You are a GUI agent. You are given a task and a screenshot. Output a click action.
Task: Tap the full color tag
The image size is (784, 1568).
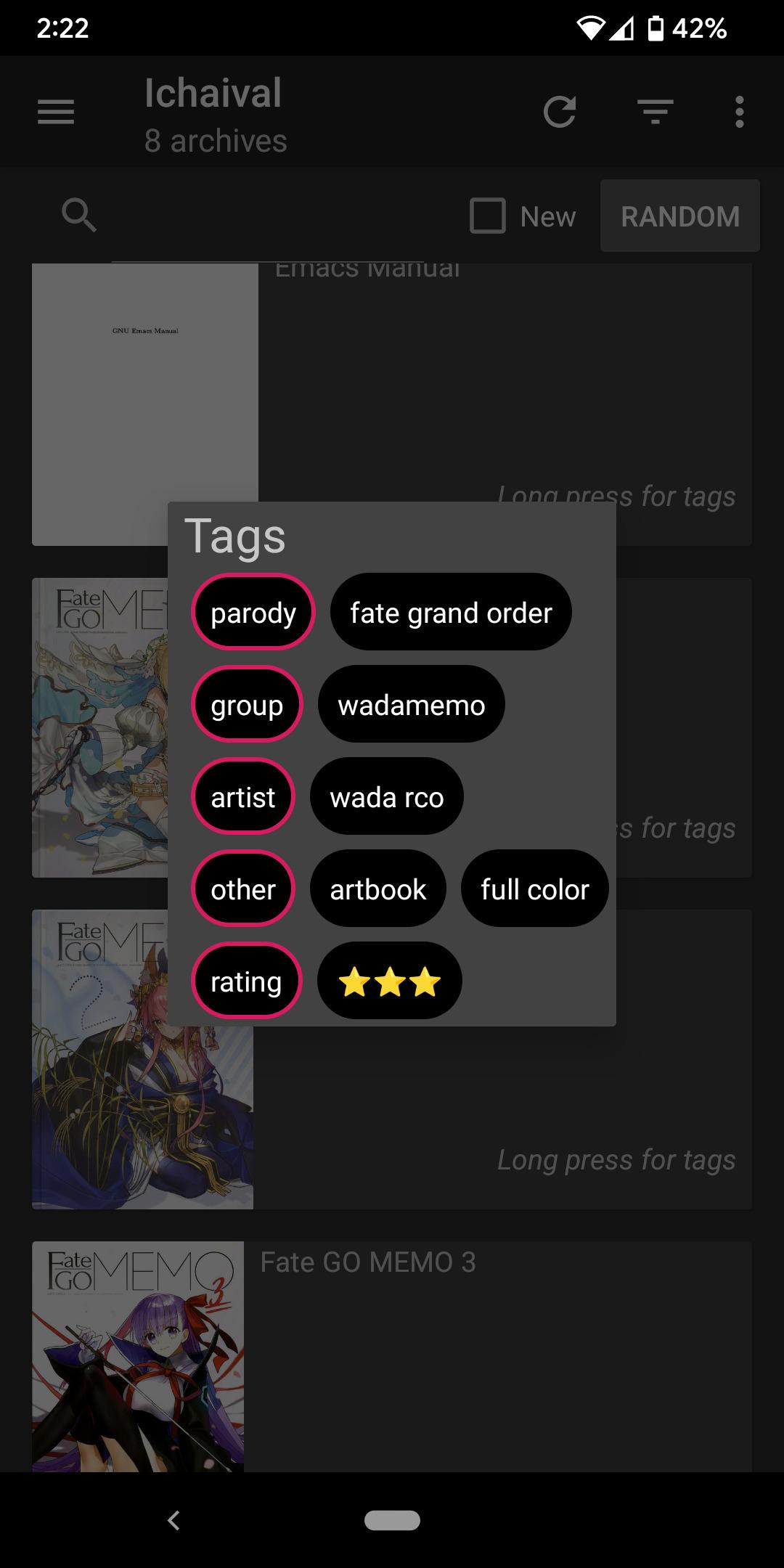point(534,889)
